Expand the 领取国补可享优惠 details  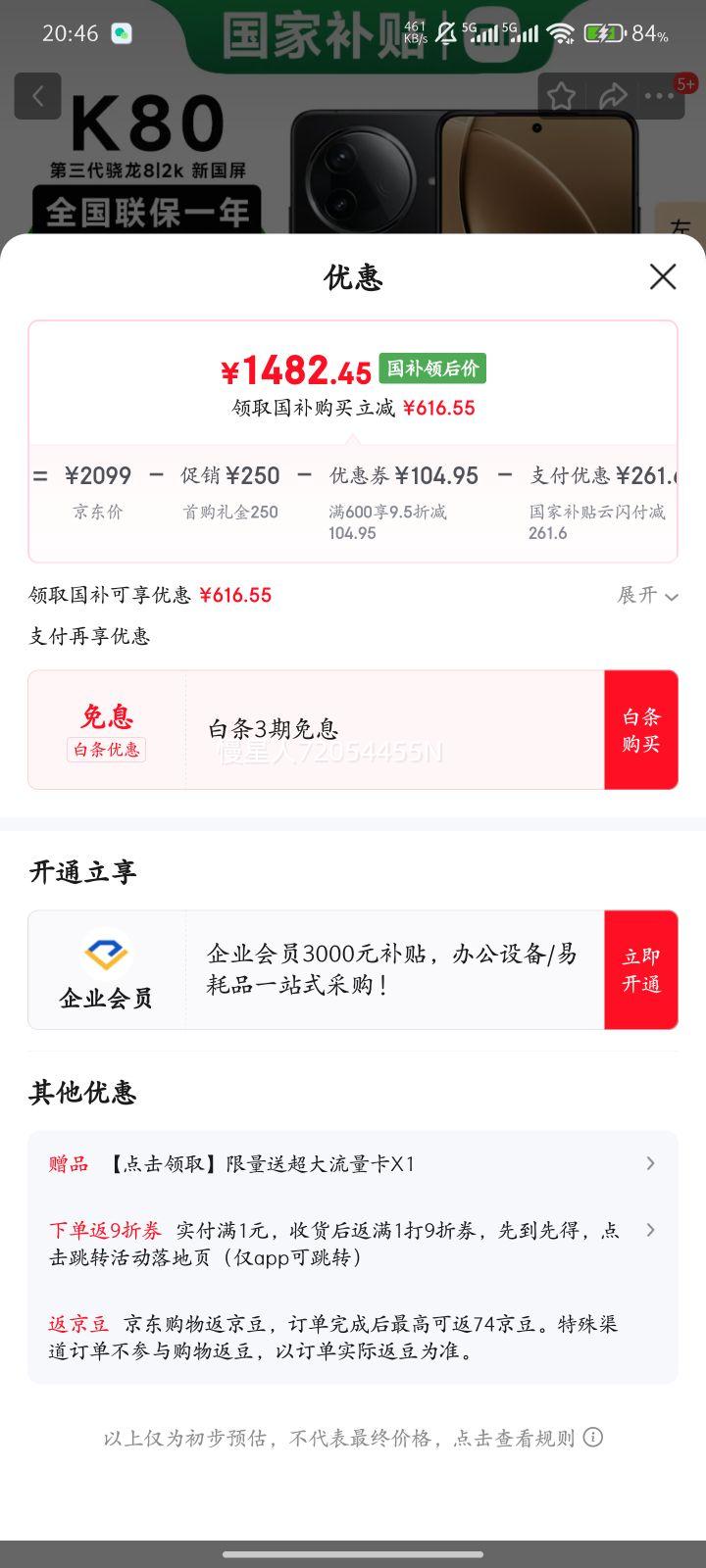[647, 596]
